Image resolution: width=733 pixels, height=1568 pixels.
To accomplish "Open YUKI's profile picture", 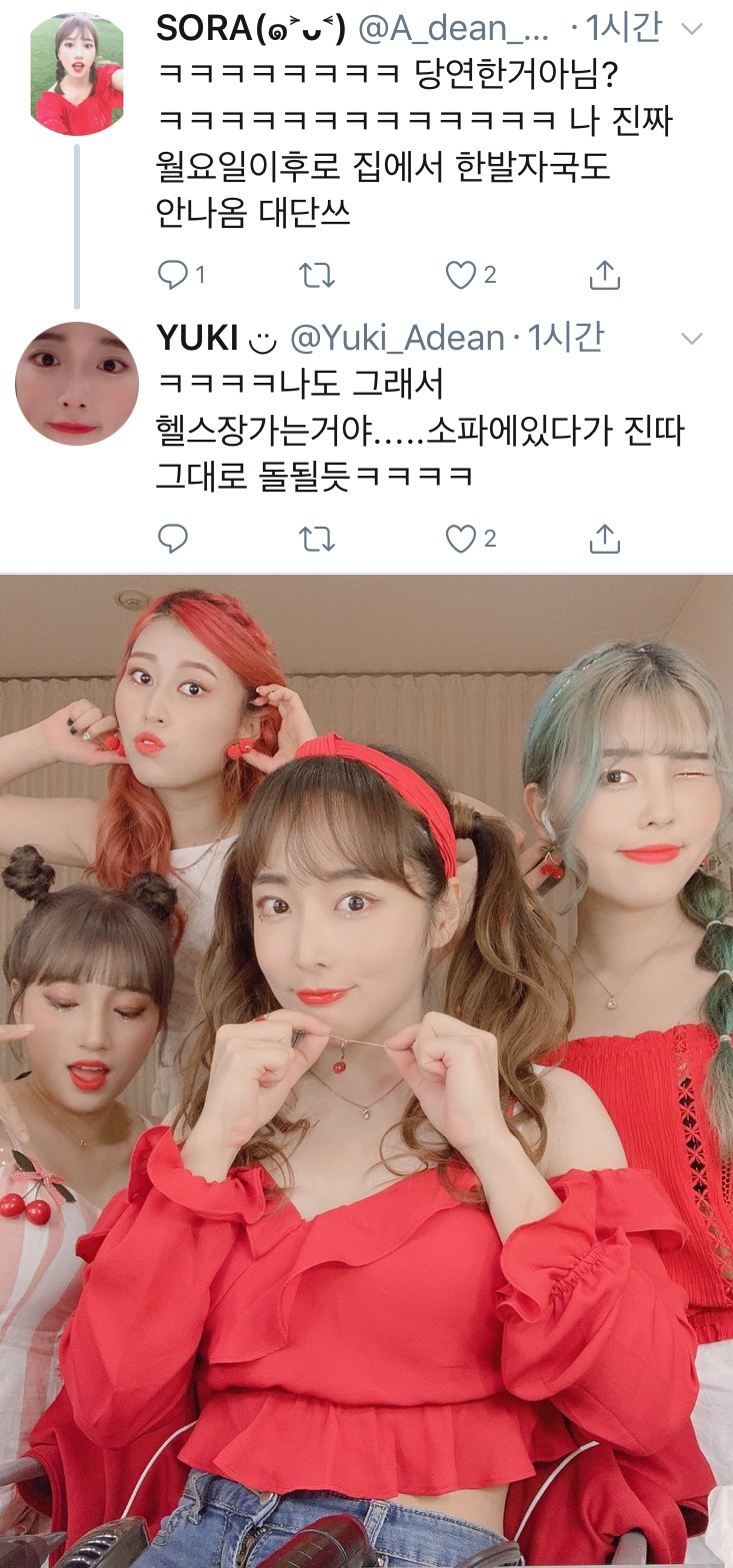I will [77, 384].
